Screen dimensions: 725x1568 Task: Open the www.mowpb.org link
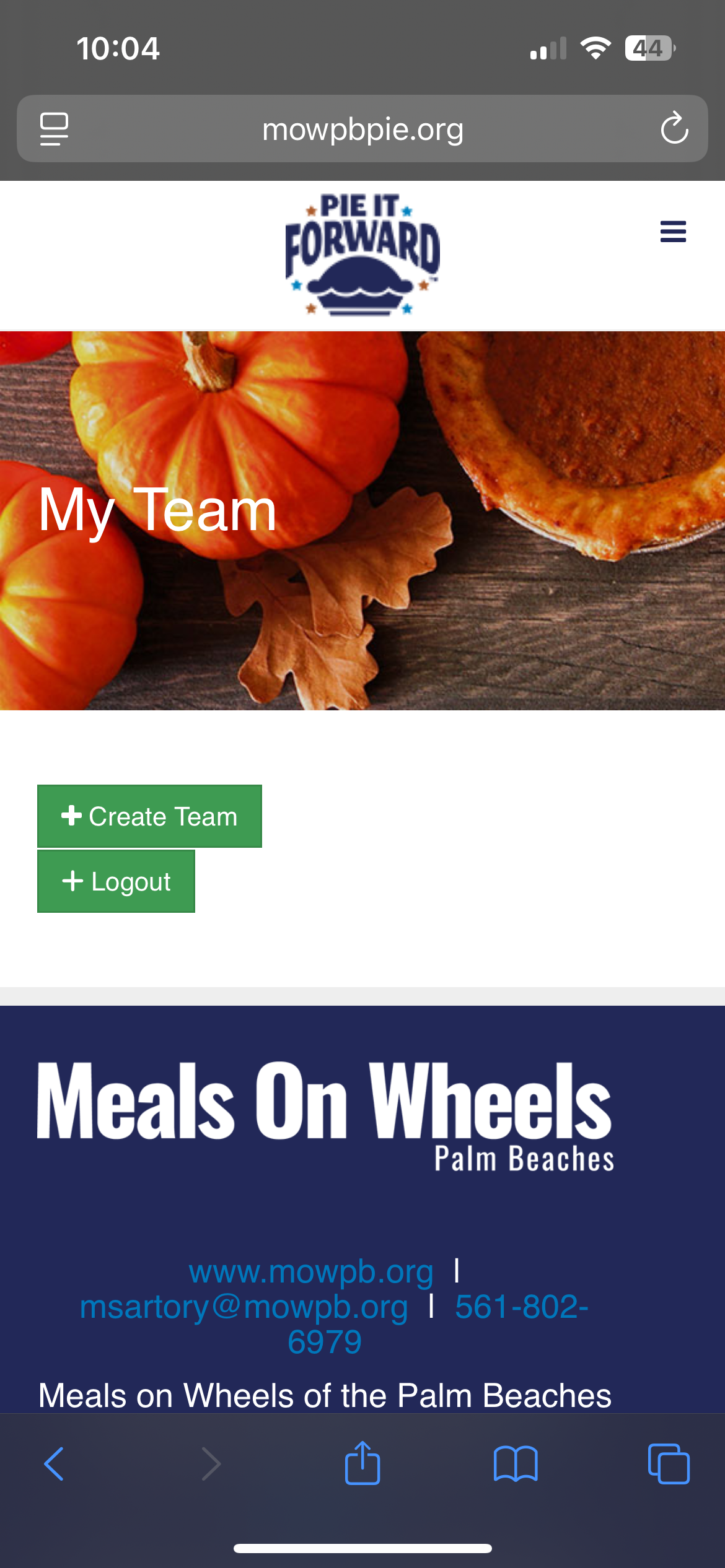click(x=311, y=1272)
